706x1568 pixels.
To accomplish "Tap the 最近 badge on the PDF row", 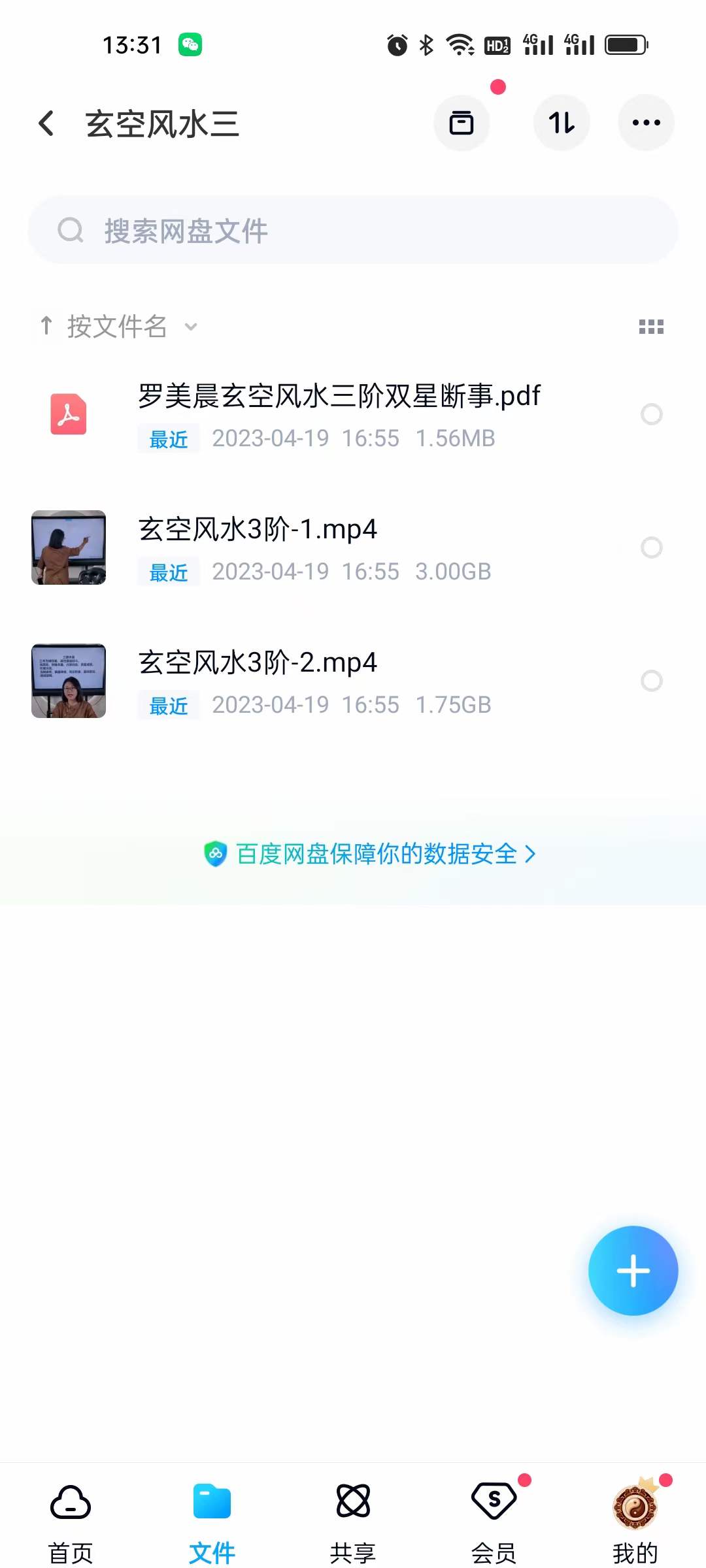I will point(167,439).
